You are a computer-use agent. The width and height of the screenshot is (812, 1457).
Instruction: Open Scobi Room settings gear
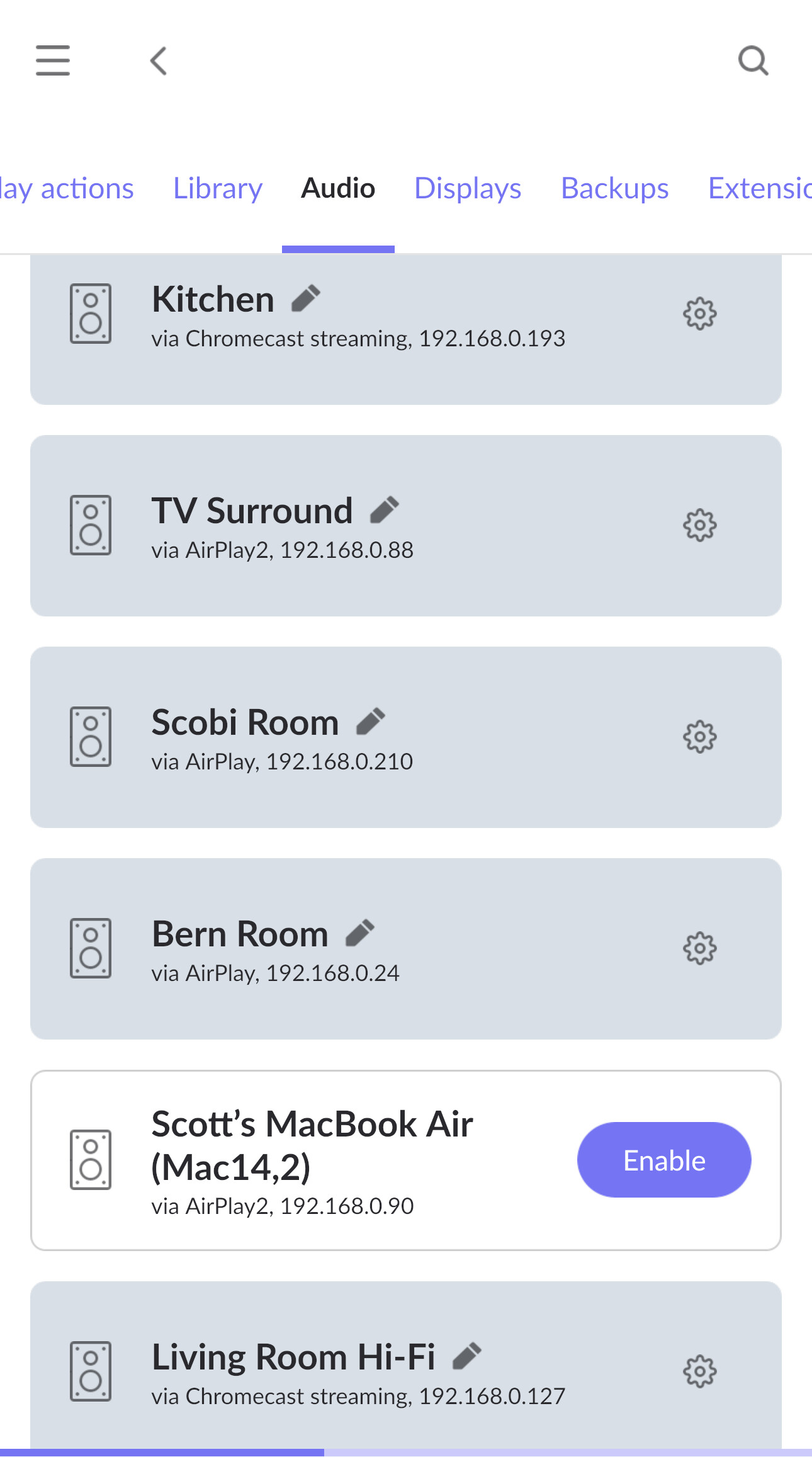tap(700, 737)
